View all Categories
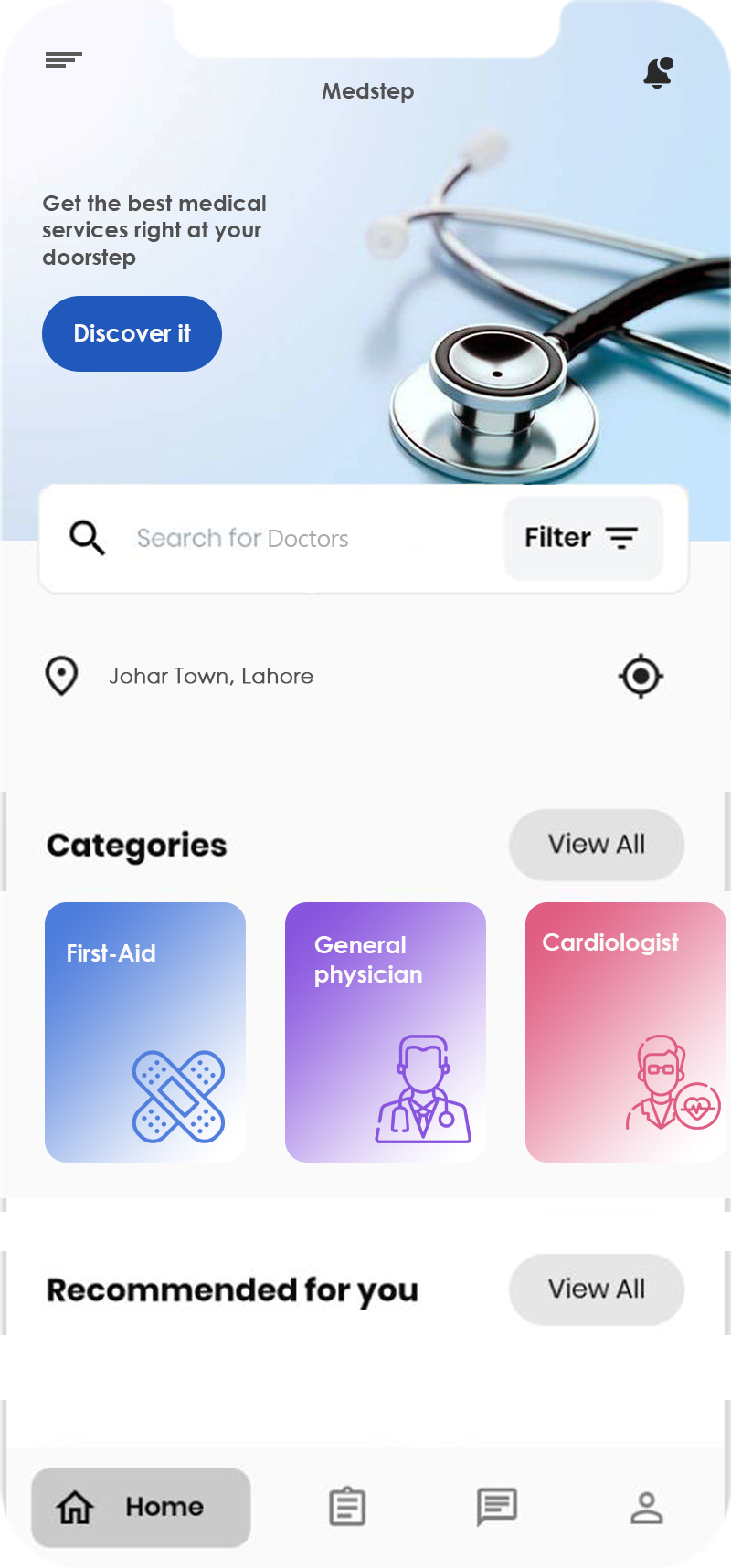The image size is (731, 1568). click(596, 845)
